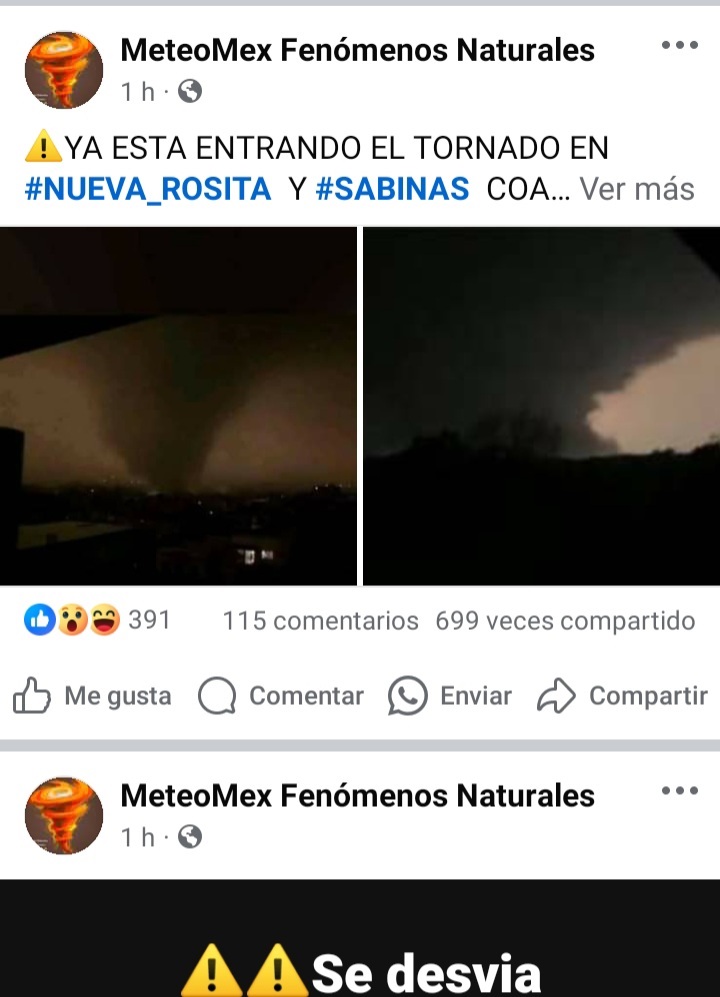Screen dimensions: 720x997
Task: Open the right storm cloud photo
Action: point(541,405)
